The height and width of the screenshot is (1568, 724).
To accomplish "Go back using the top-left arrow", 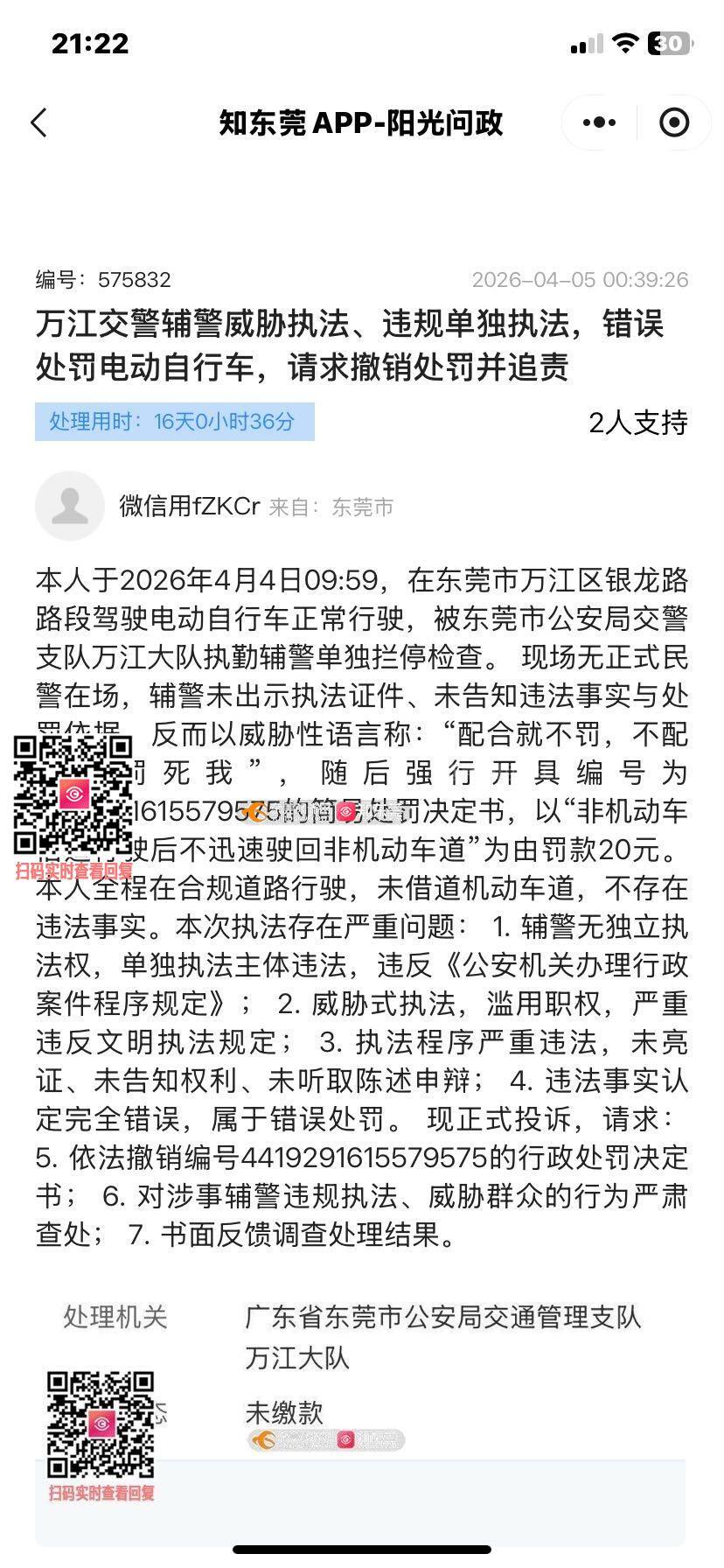I will (x=39, y=123).
